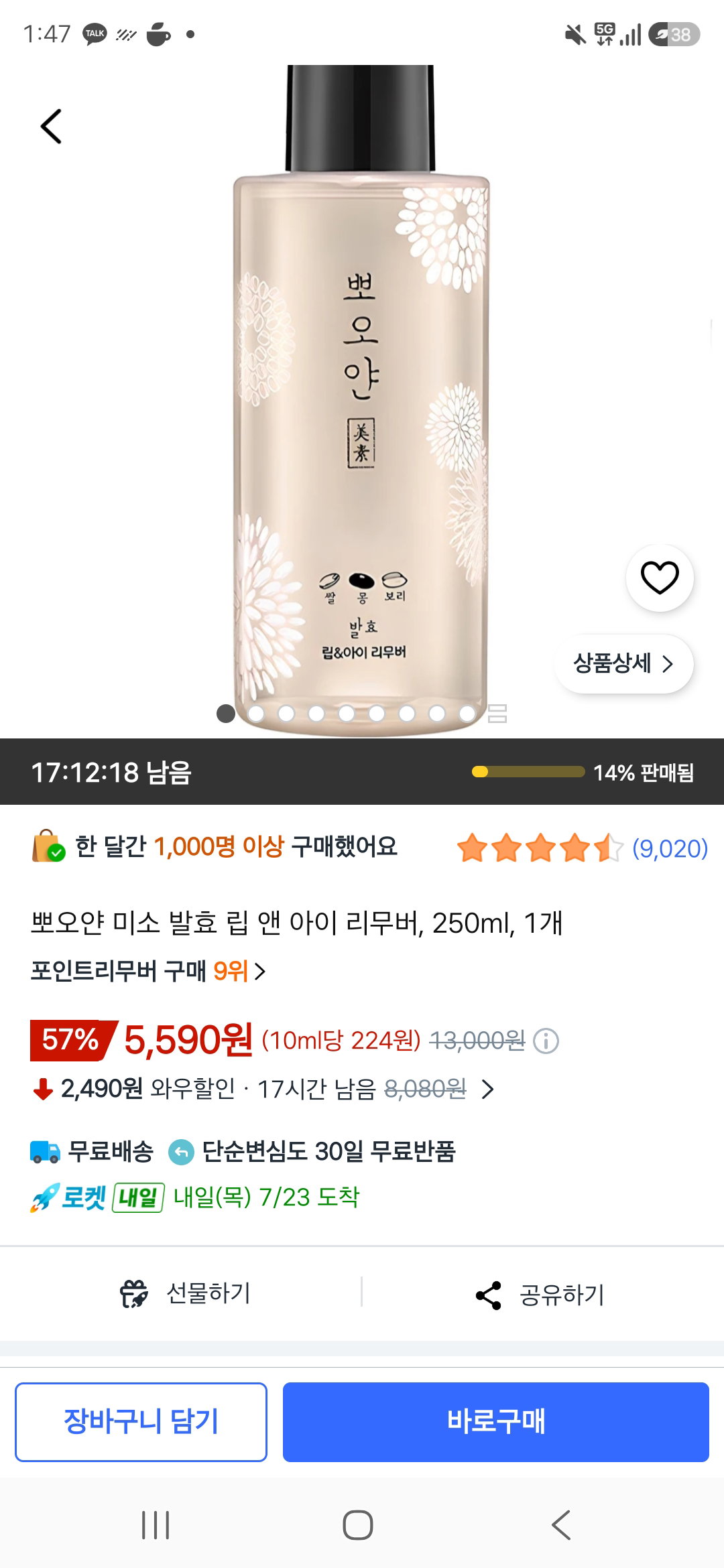Image resolution: width=724 pixels, height=1568 pixels.
Task: Expand the 와우할인 discount details
Action: coord(487,1089)
